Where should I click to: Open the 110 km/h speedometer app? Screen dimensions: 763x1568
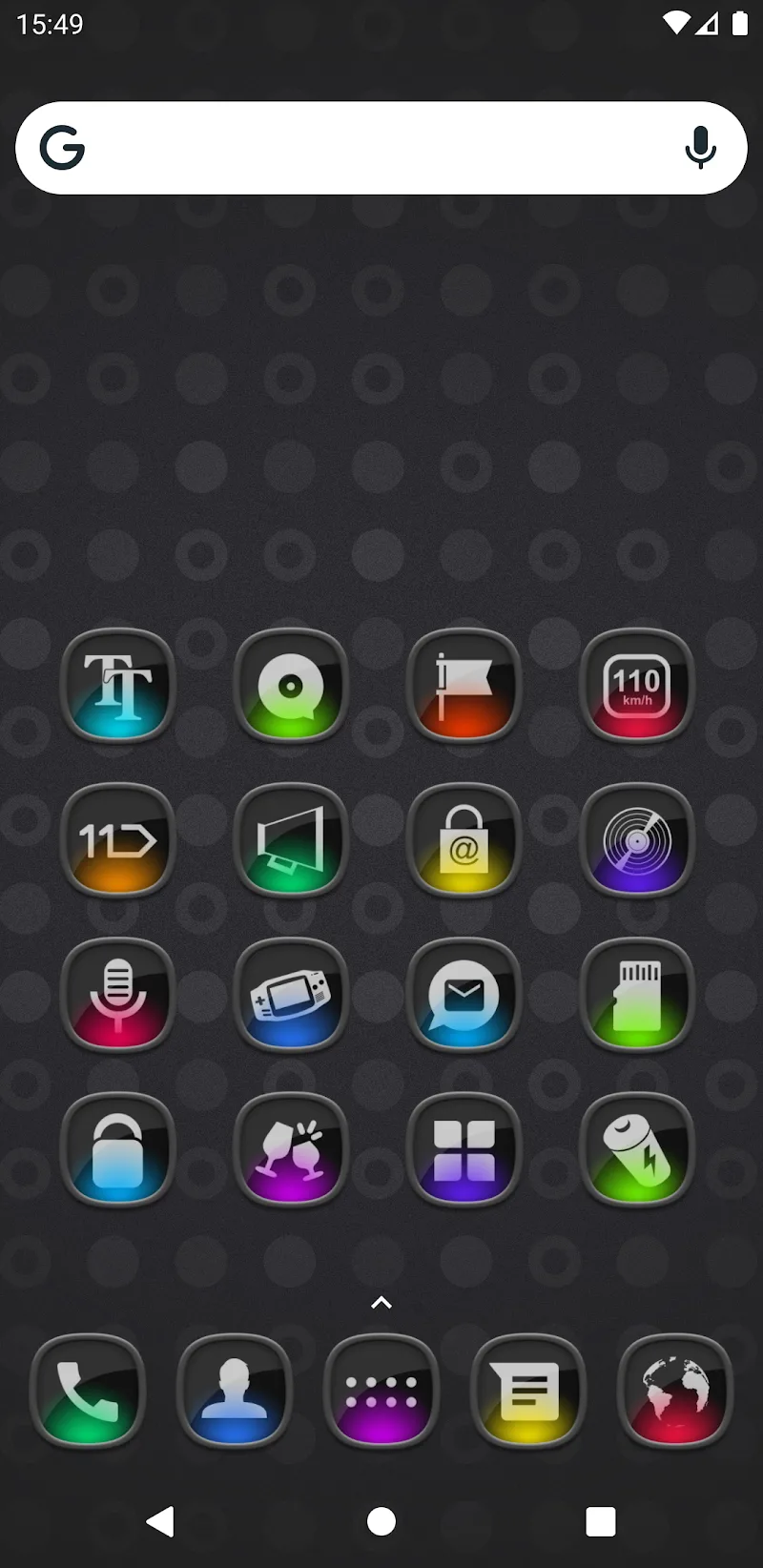coord(637,685)
